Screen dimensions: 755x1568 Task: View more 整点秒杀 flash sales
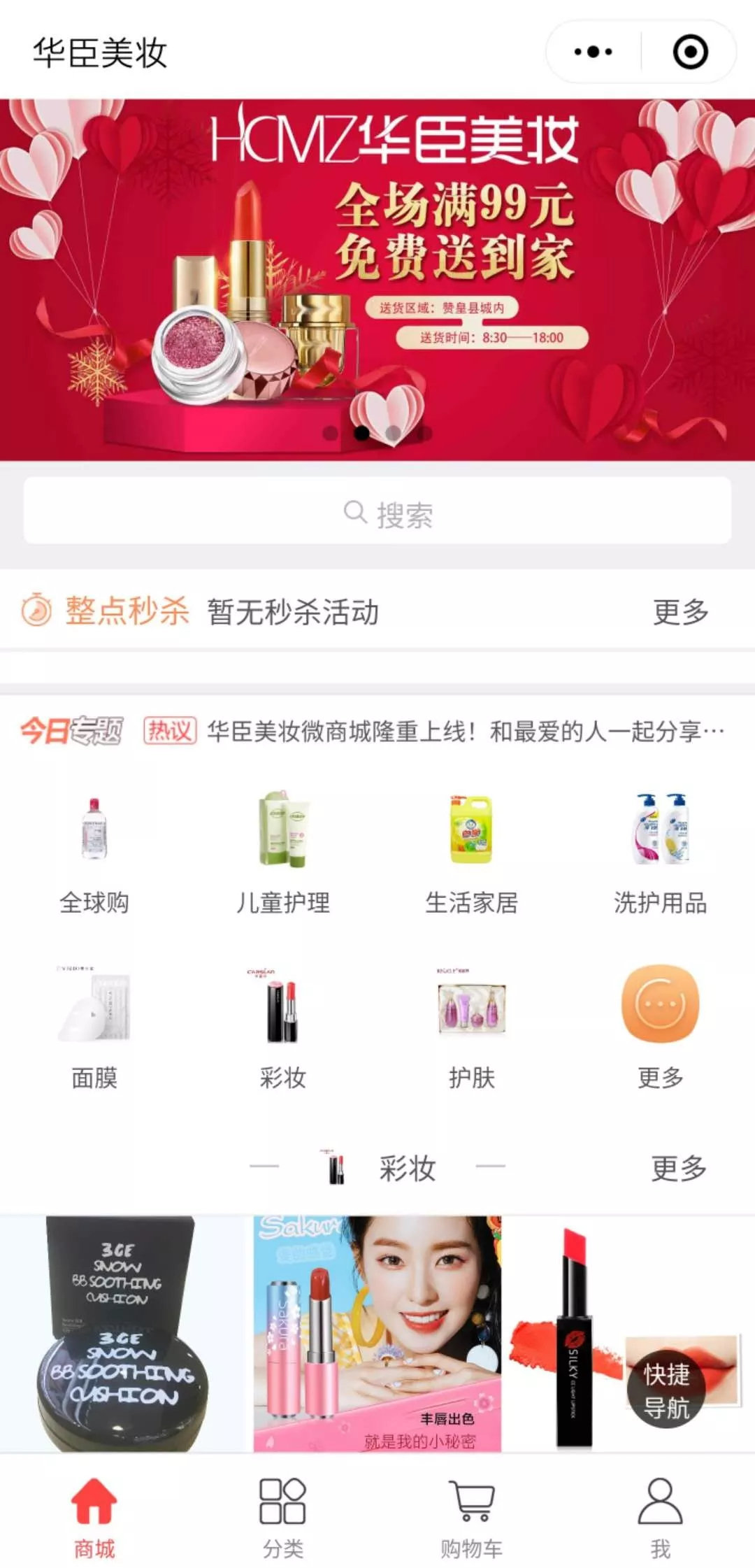pos(680,612)
